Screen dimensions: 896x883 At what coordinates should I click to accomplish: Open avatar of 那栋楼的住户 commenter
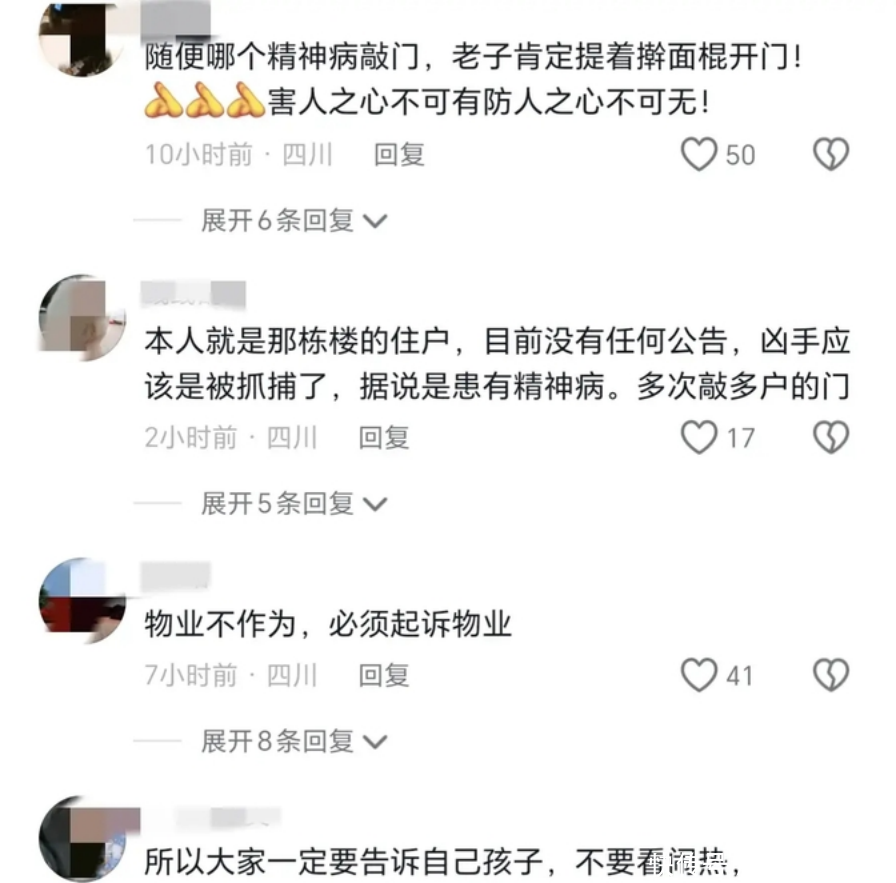pos(81,318)
